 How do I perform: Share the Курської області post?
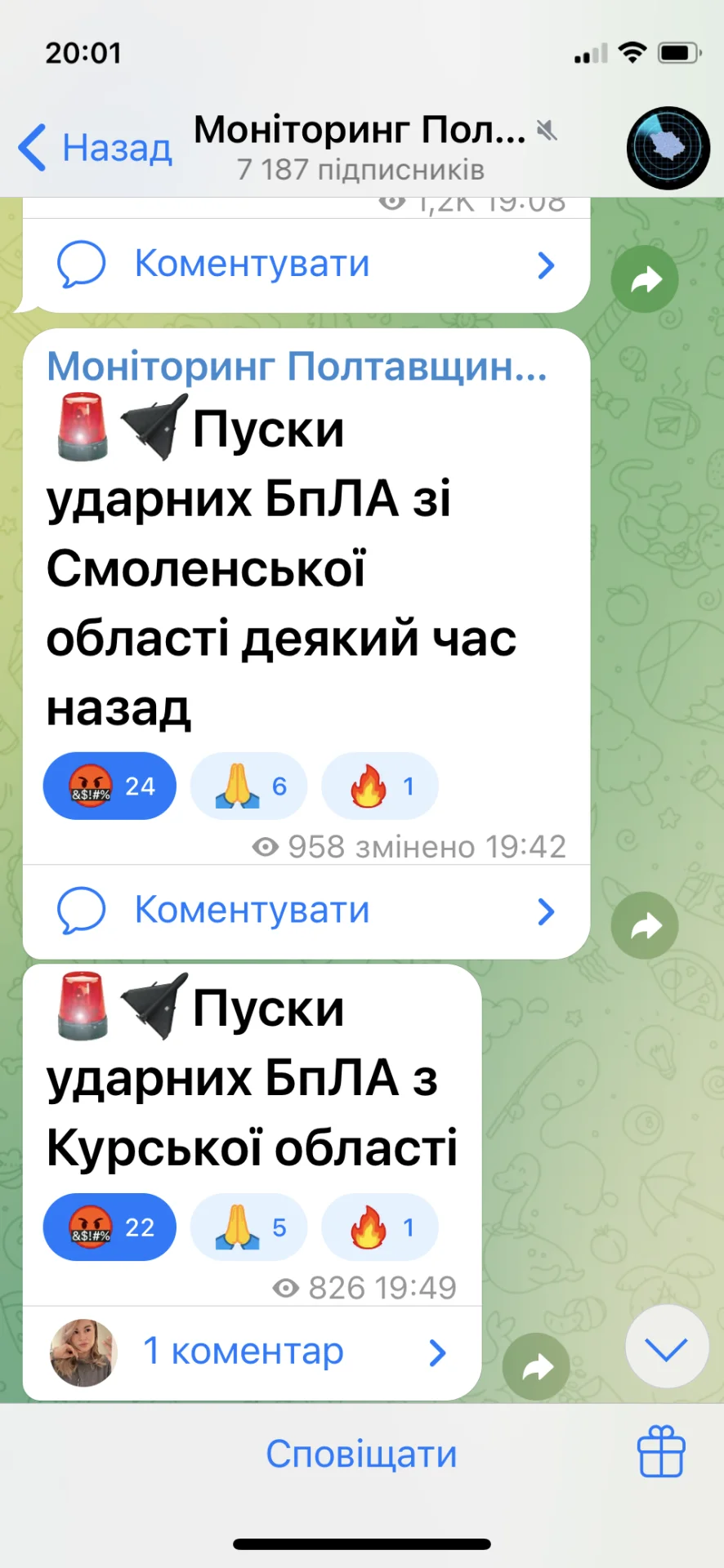[x=536, y=1366]
